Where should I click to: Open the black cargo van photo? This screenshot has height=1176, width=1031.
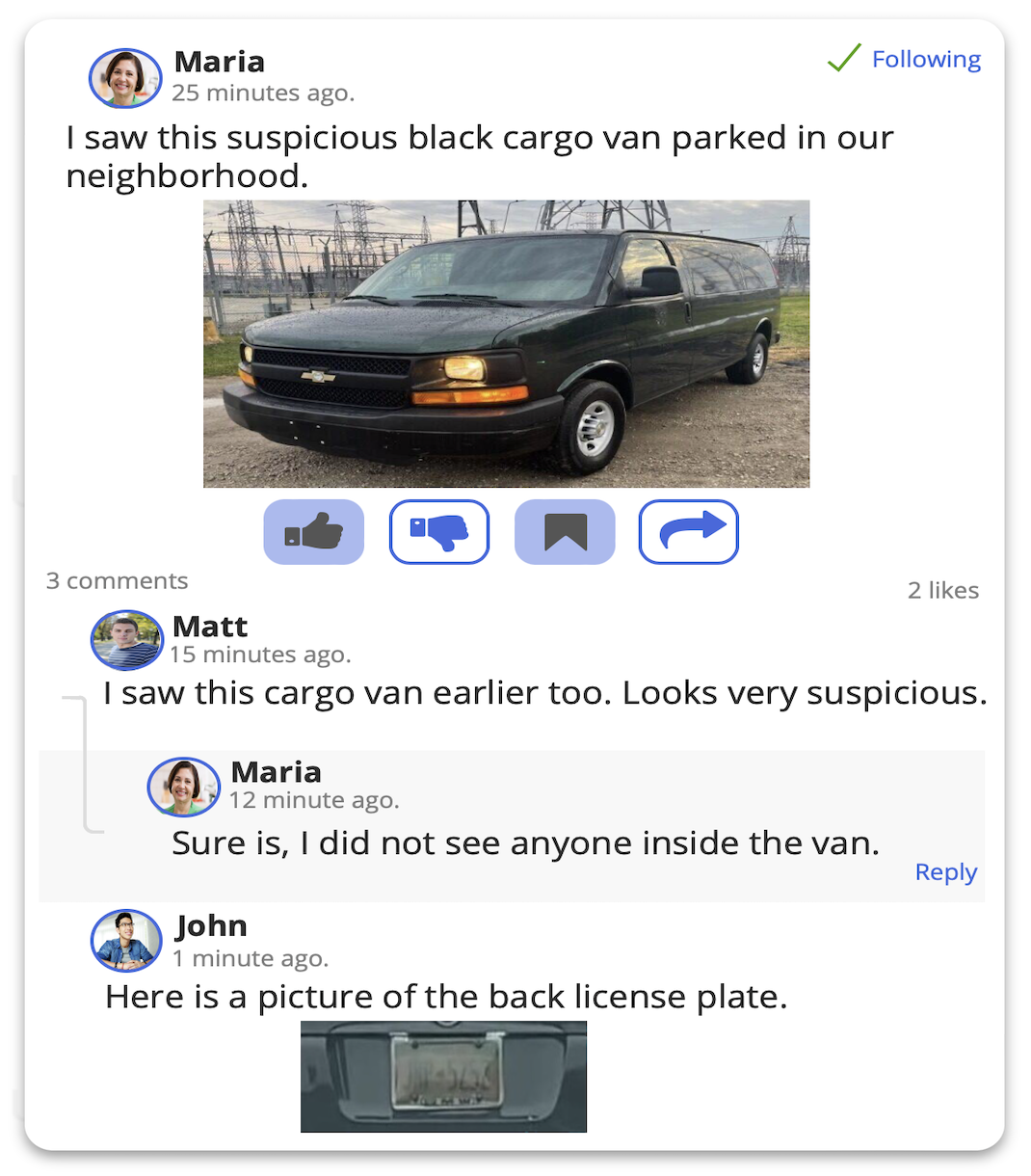(506, 344)
